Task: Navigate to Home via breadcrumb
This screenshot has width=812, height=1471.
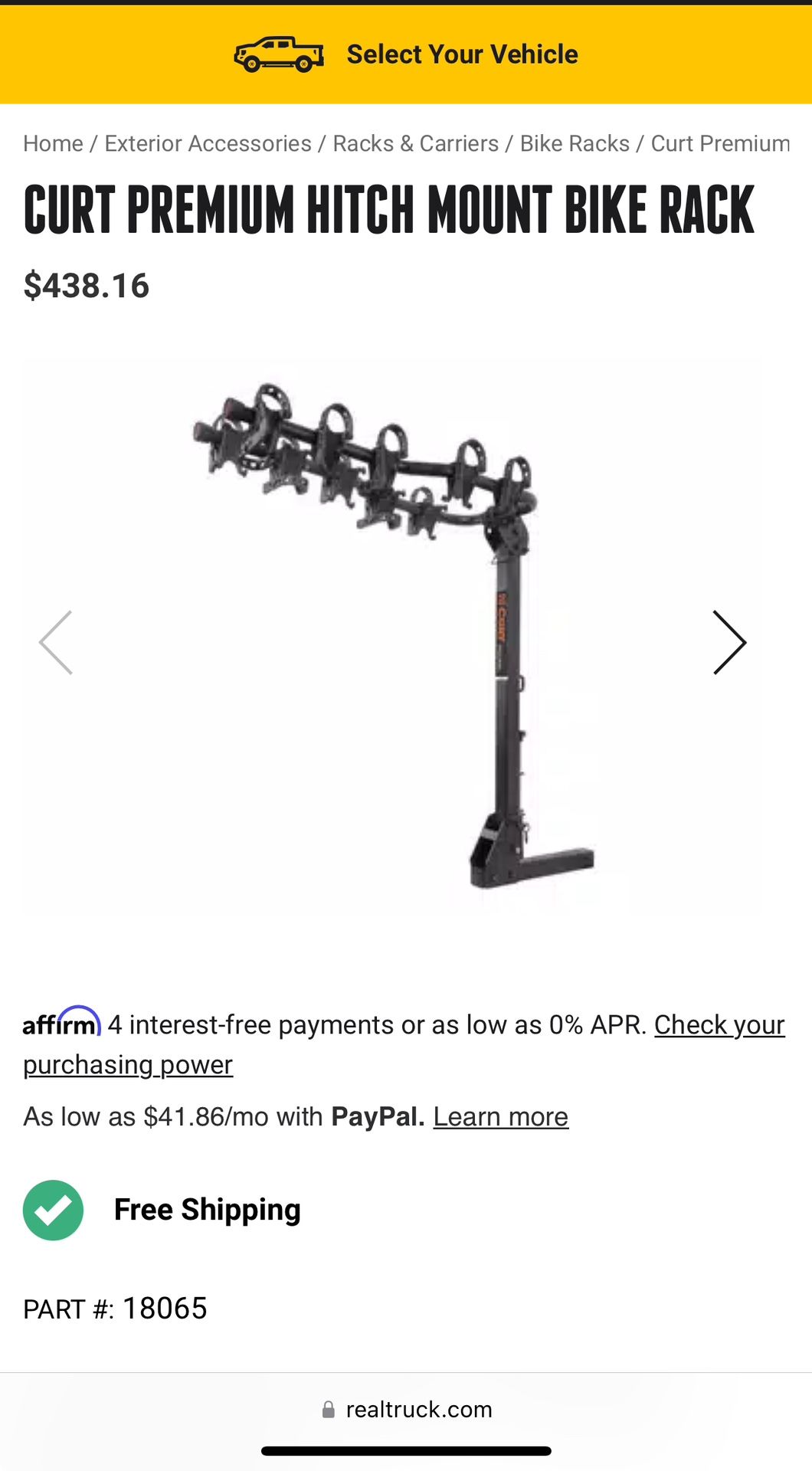Action: tap(52, 143)
